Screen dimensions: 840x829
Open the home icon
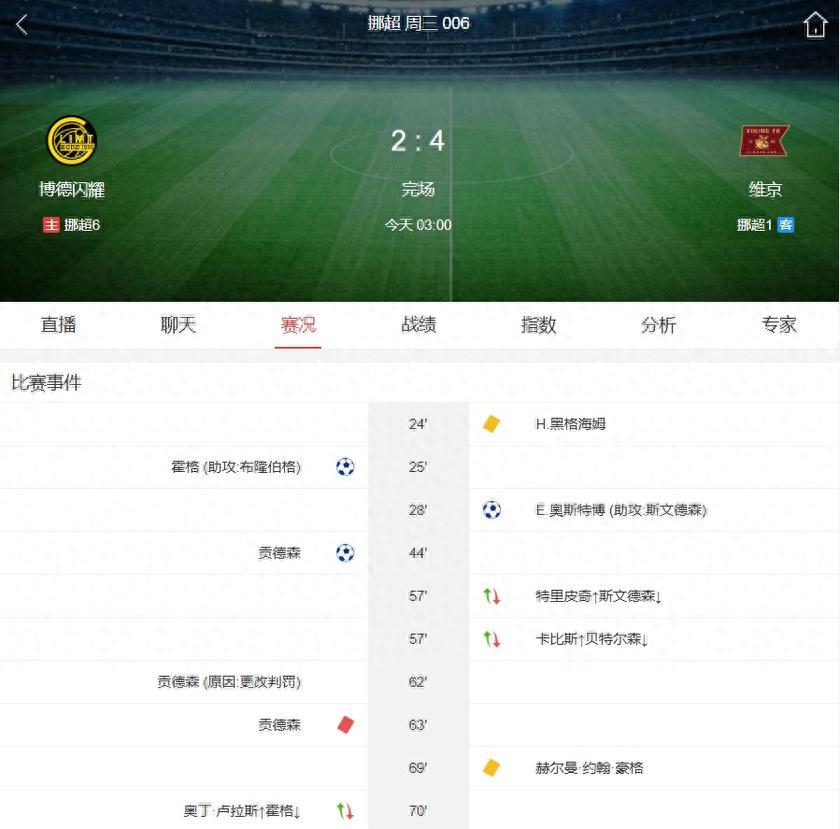[x=815, y=25]
